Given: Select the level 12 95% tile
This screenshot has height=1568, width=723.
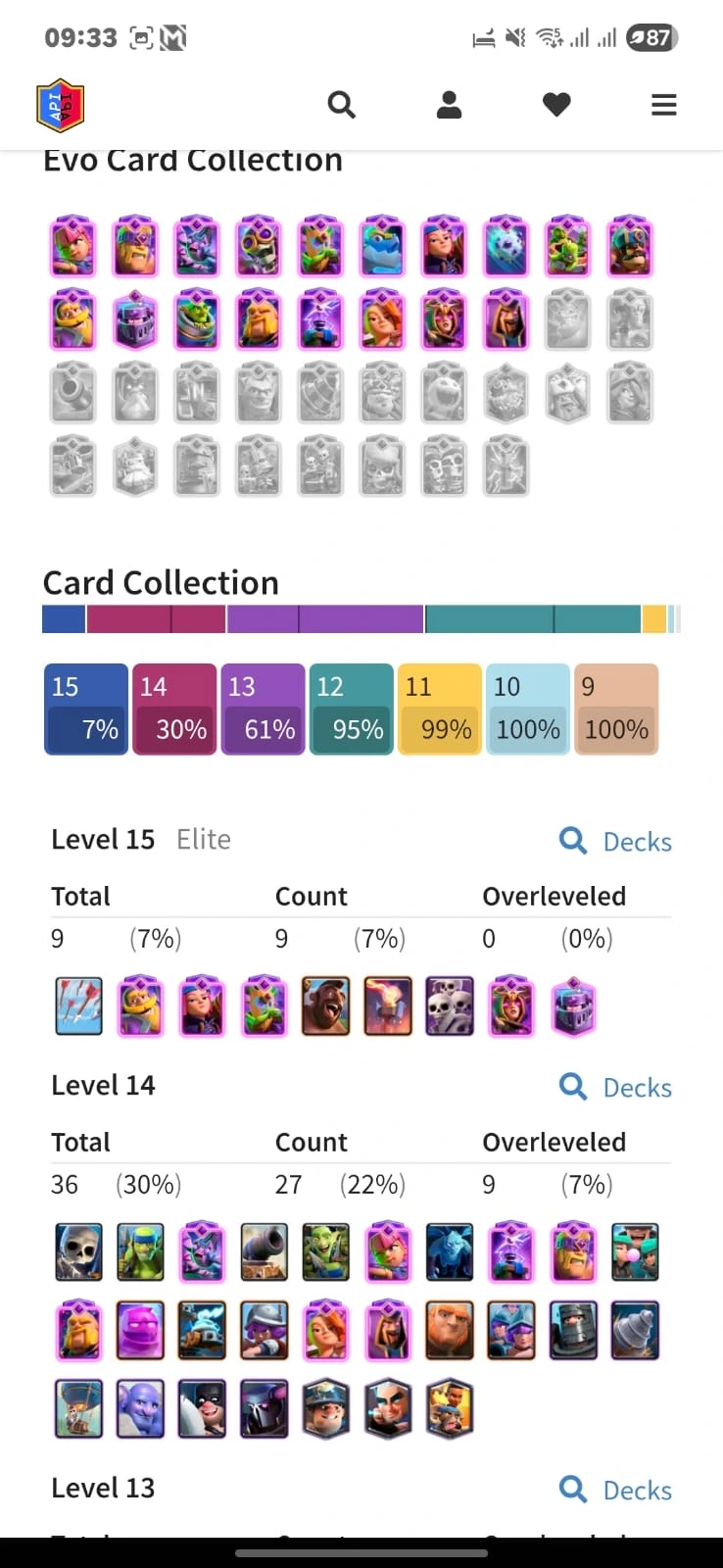Looking at the screenshot, I should [351, 710].
